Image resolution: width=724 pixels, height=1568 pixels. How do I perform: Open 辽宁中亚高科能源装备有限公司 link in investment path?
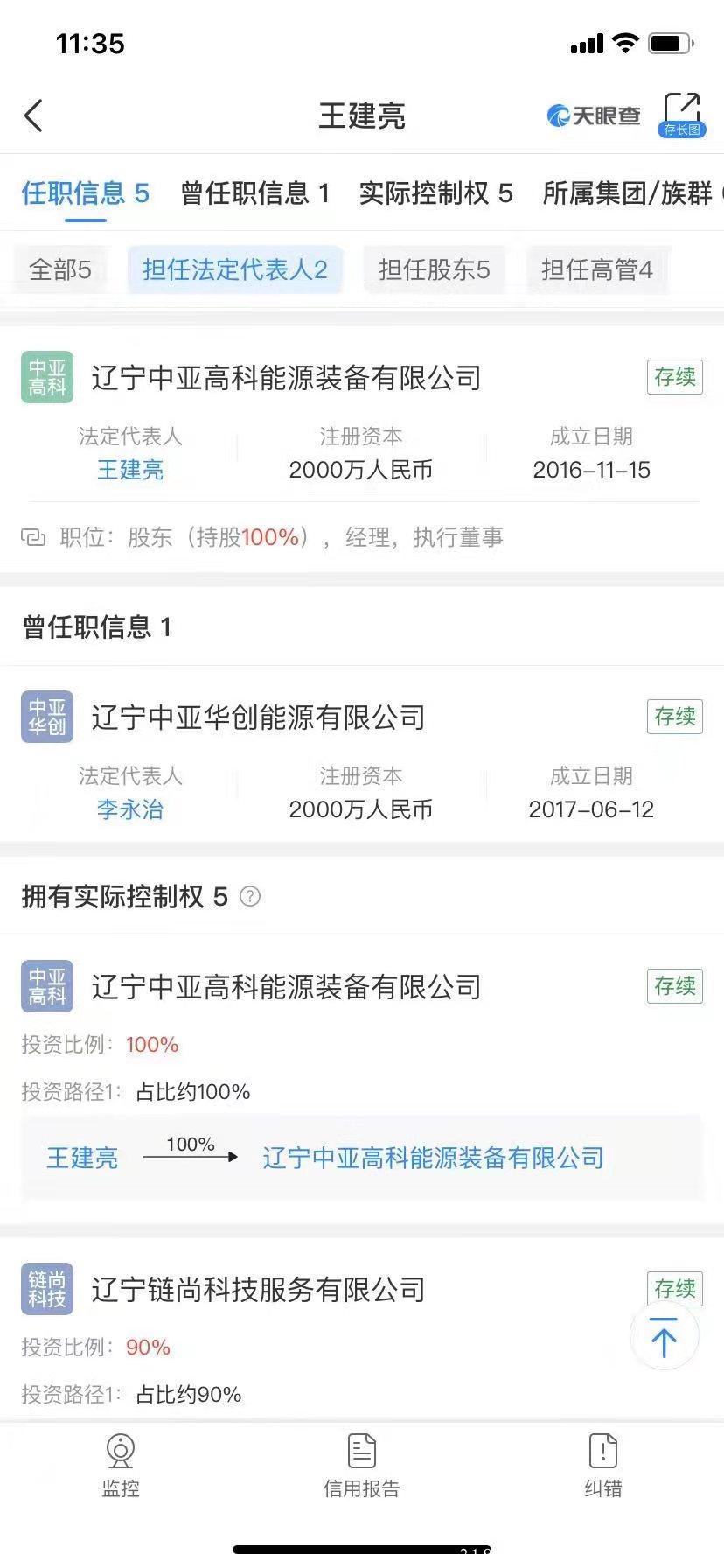pyautogui.click(x=434, y=1158)
